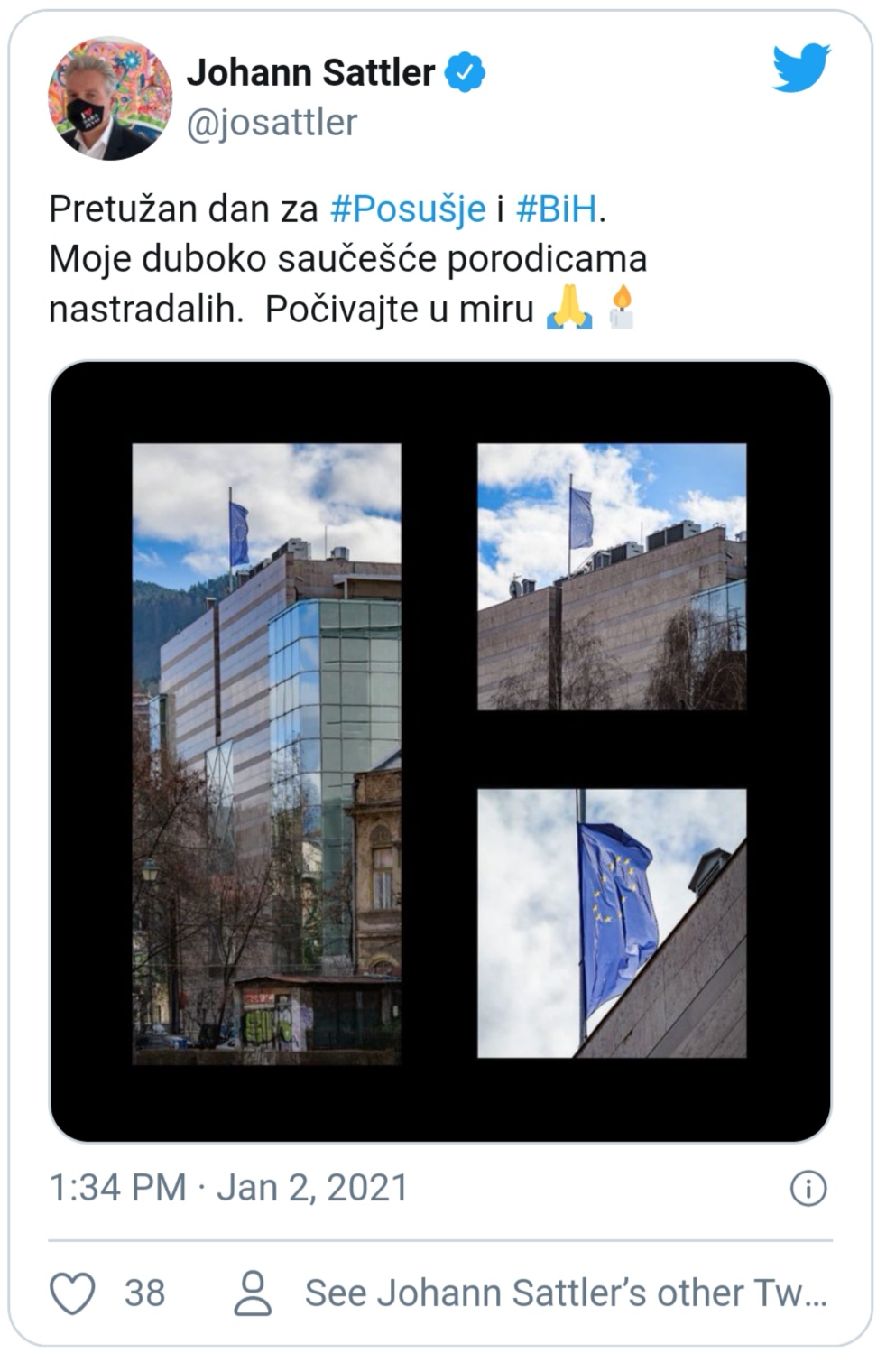Open the Twitter info icon

tap(808, 1188)
